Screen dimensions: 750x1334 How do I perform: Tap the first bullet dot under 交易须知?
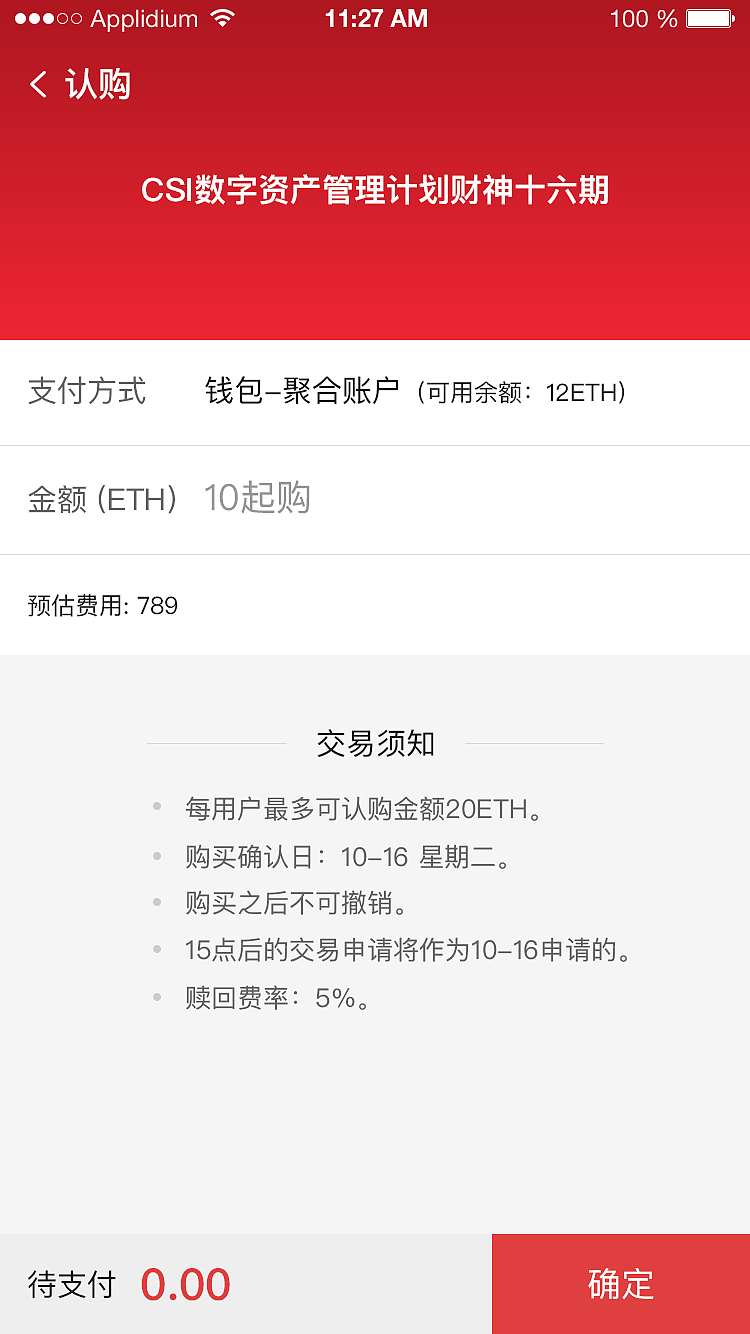click(x=157, y=805)
